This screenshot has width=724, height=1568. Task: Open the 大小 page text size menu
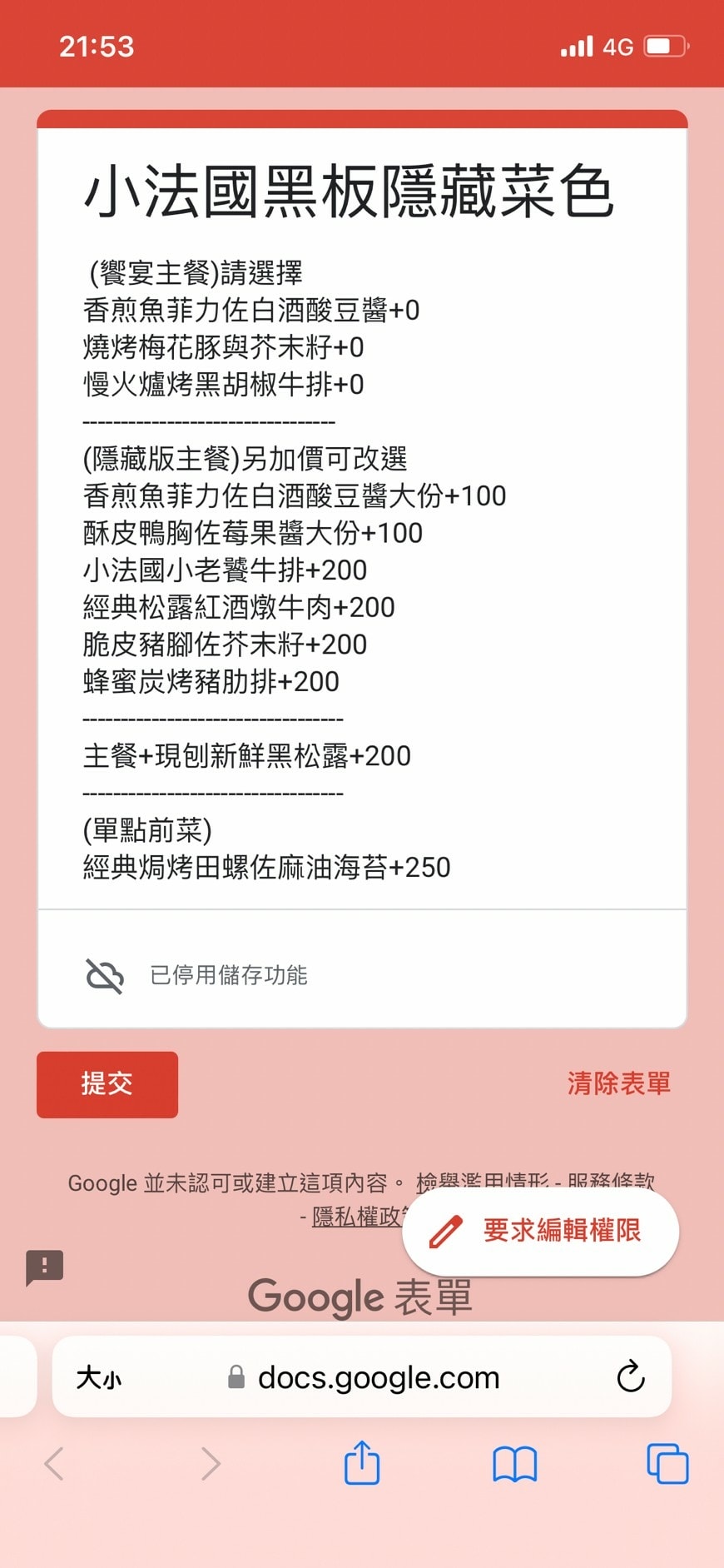coord(99,1378)
